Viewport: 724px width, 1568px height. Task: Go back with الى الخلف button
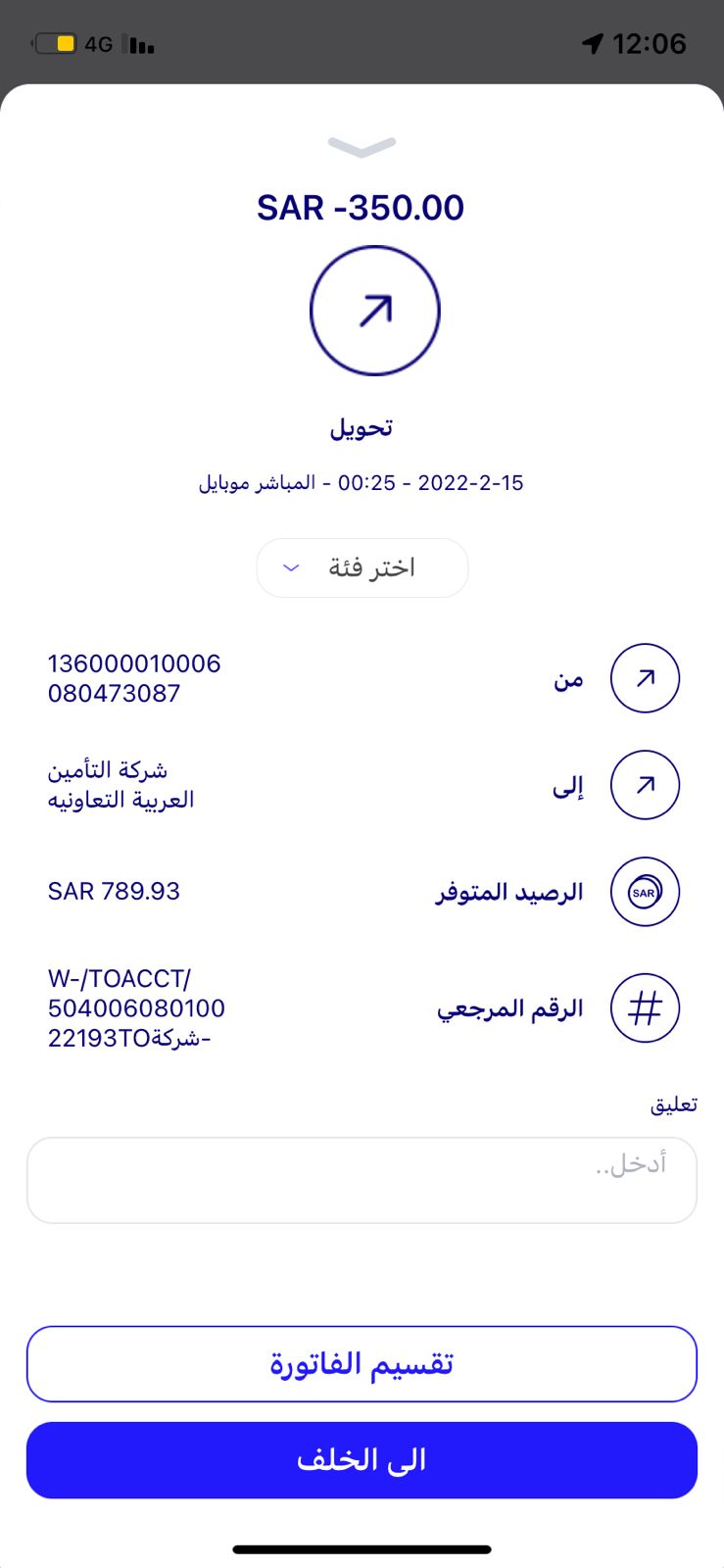click(x=362, y=1459)
